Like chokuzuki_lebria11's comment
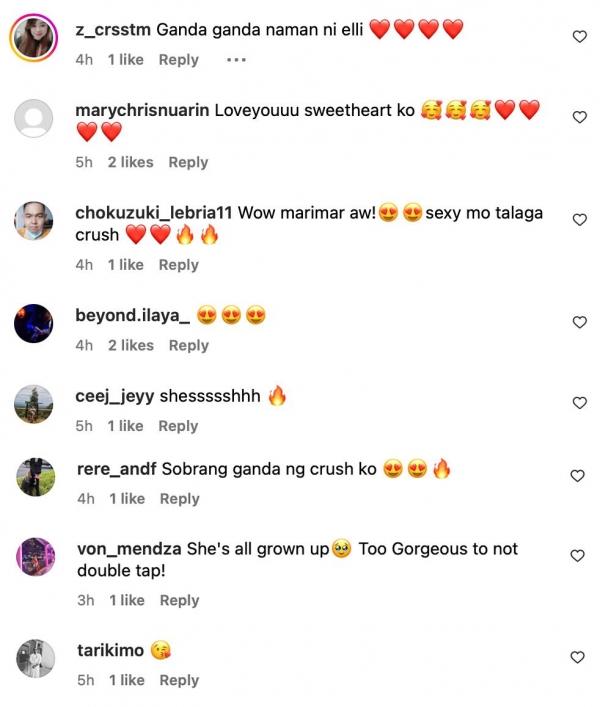Viewport: 600px width, 707px height. [578, 219]
